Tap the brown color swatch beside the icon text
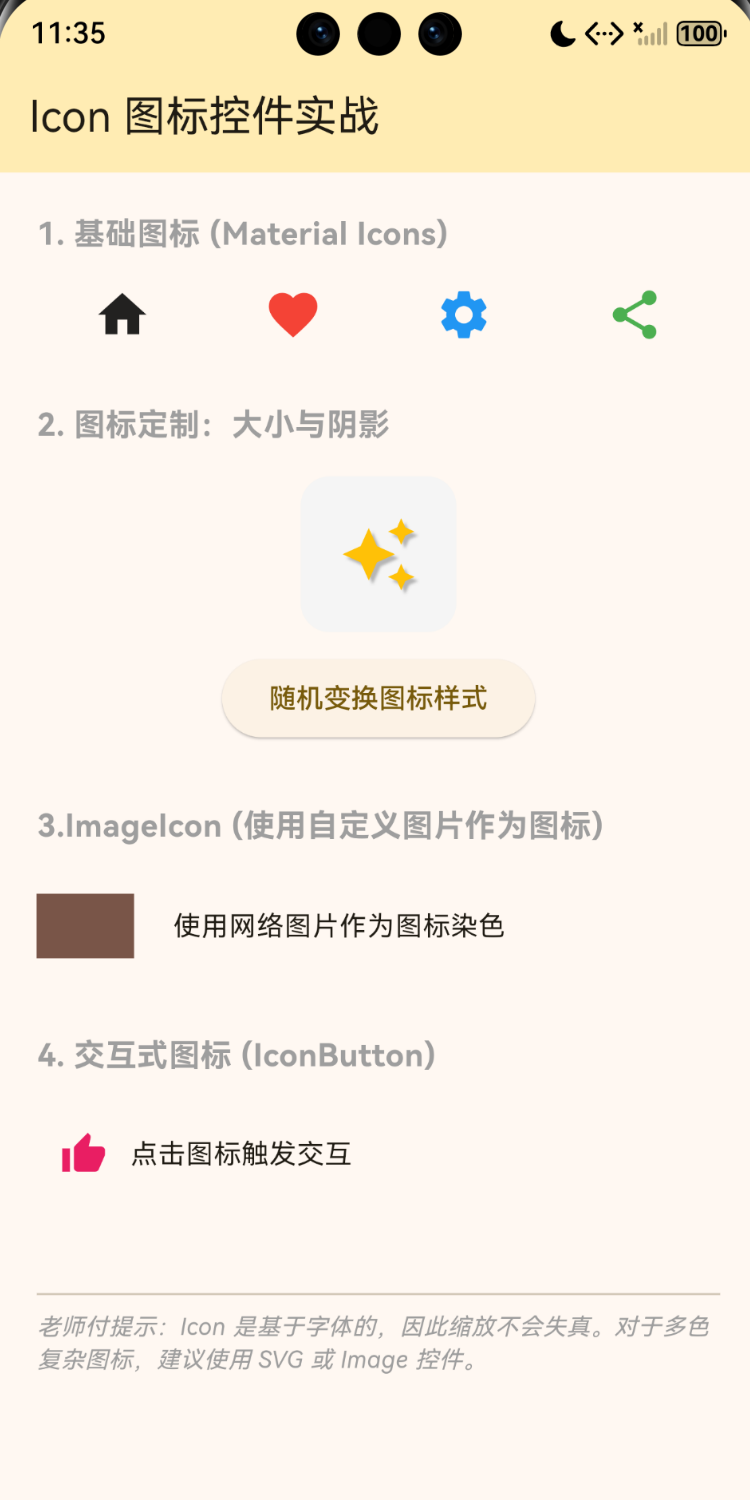The width and height of the screenshot is (750, 1500). tap(85, 926)
